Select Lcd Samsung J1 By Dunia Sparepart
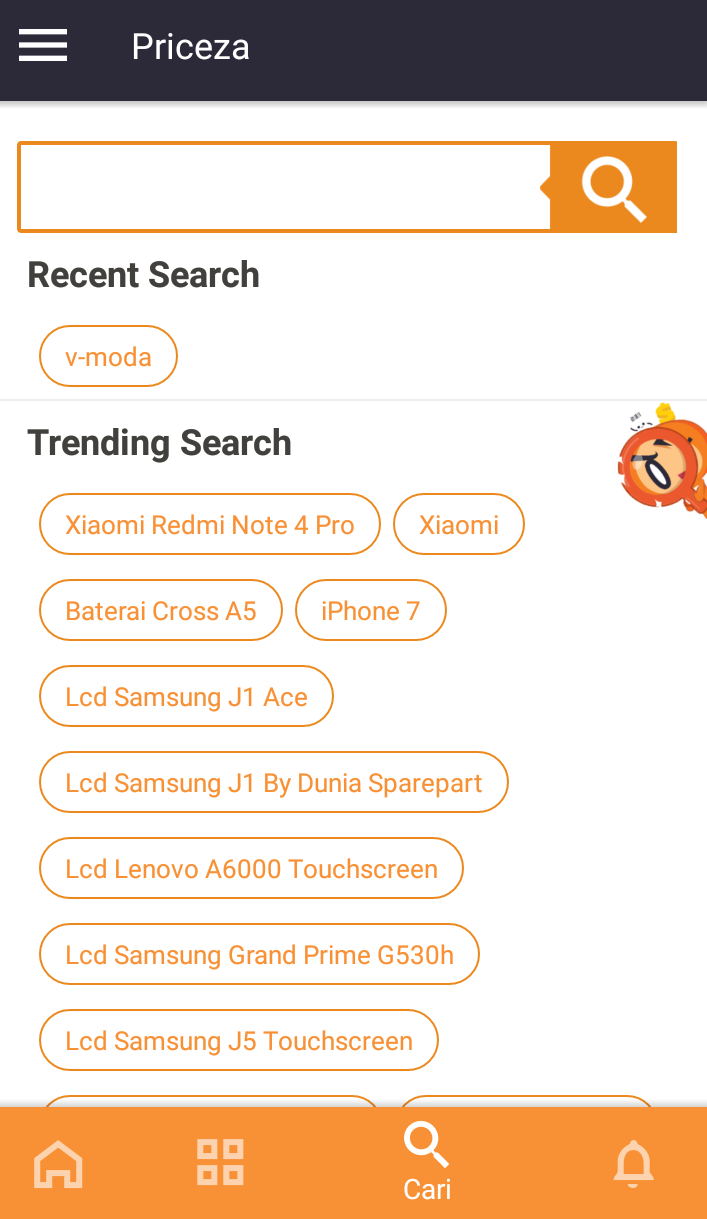The height and width of the screenshot is (1219, 707). point(274,782)
